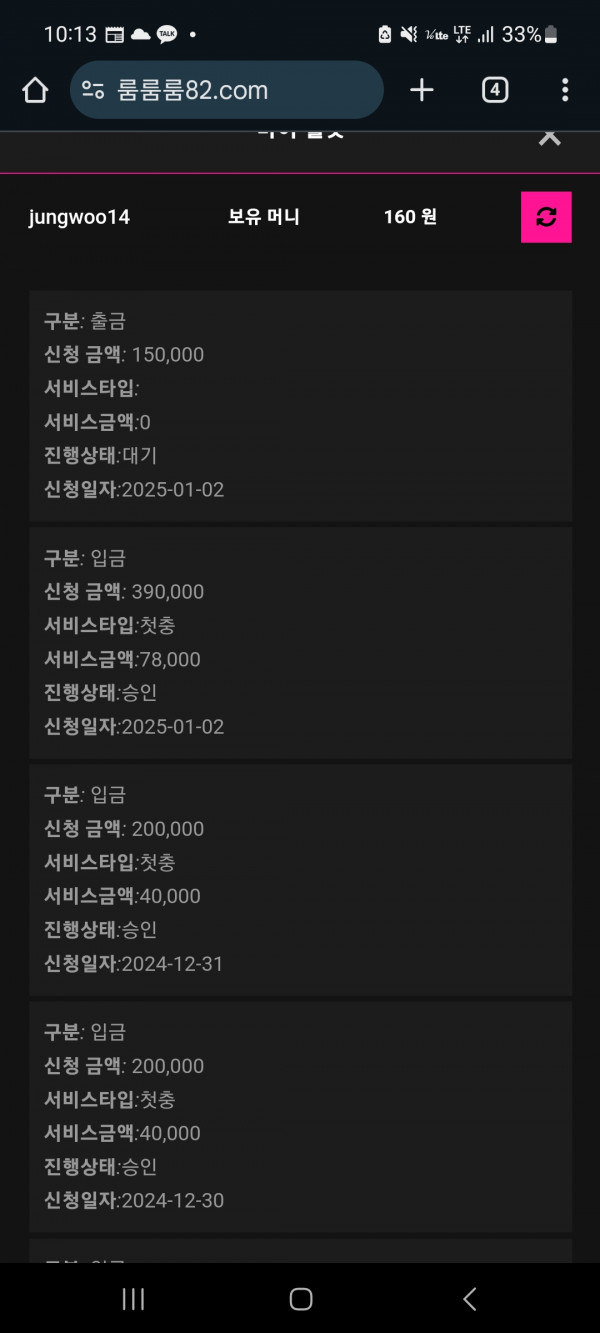The height and width of the screenshot is (1333, 600).
Task: Open the tab switcher showing 4
Action: pos(494,90)
